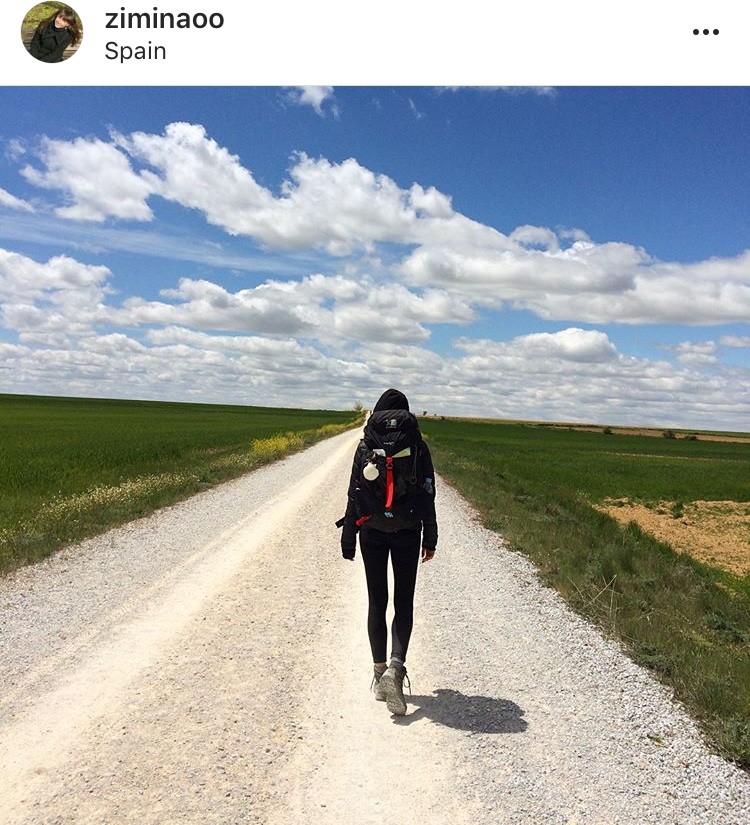Open the post's three-dot options menu

(705, 32)
